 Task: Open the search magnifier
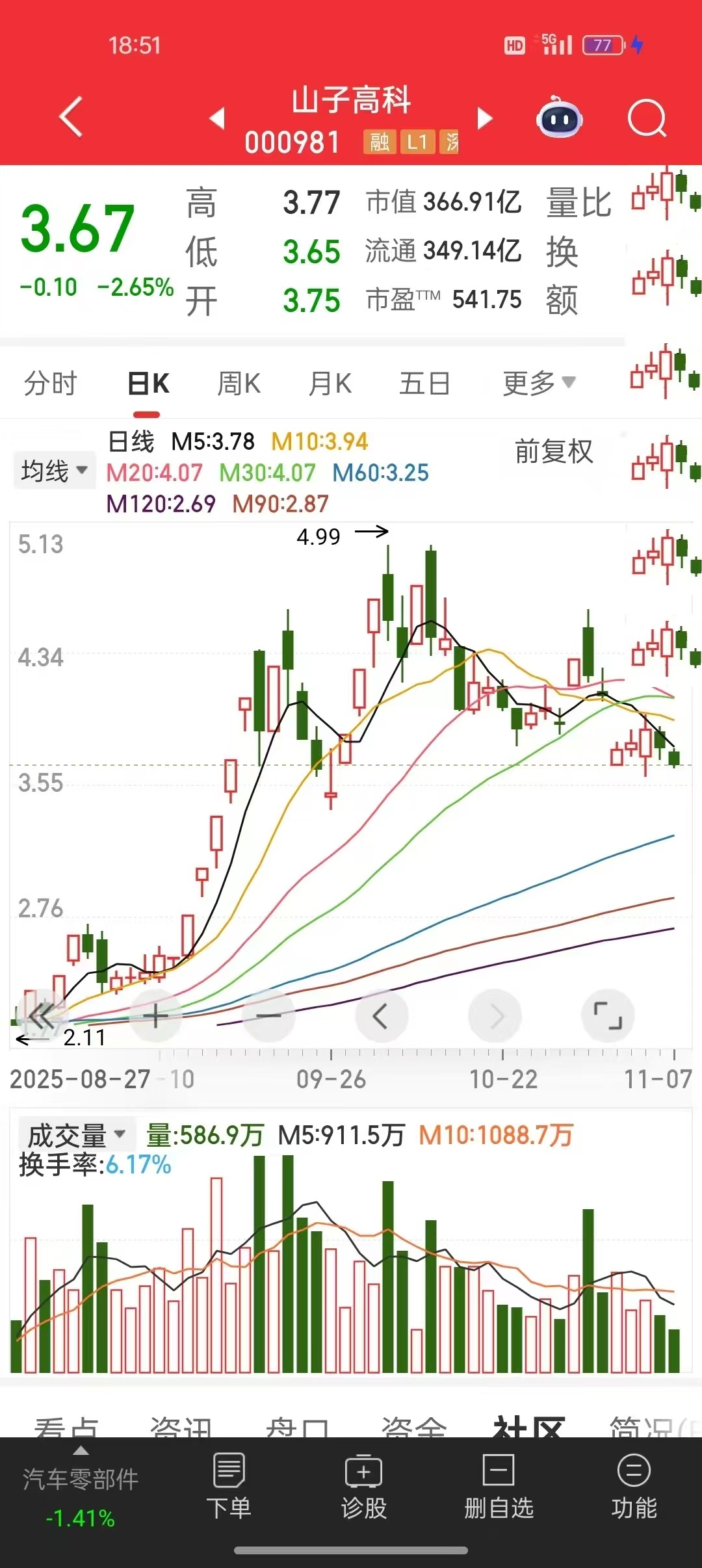pyautogui.click(x=647, y=118)
